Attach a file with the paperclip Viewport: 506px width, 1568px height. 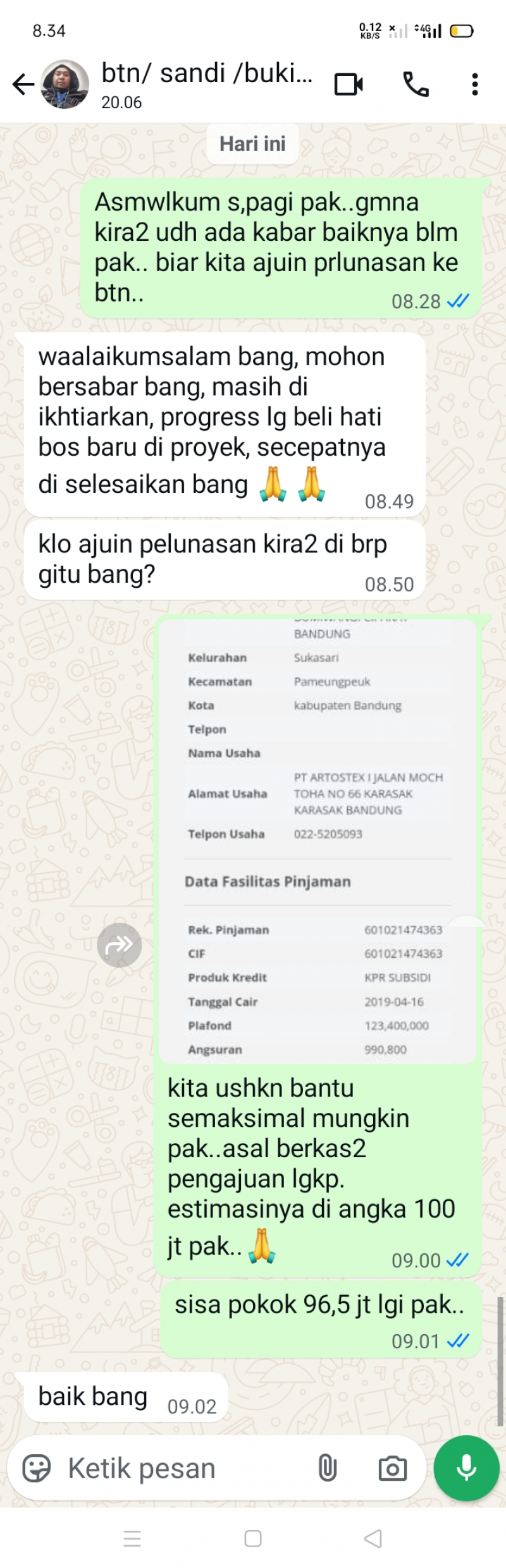tap(327, 1468)
